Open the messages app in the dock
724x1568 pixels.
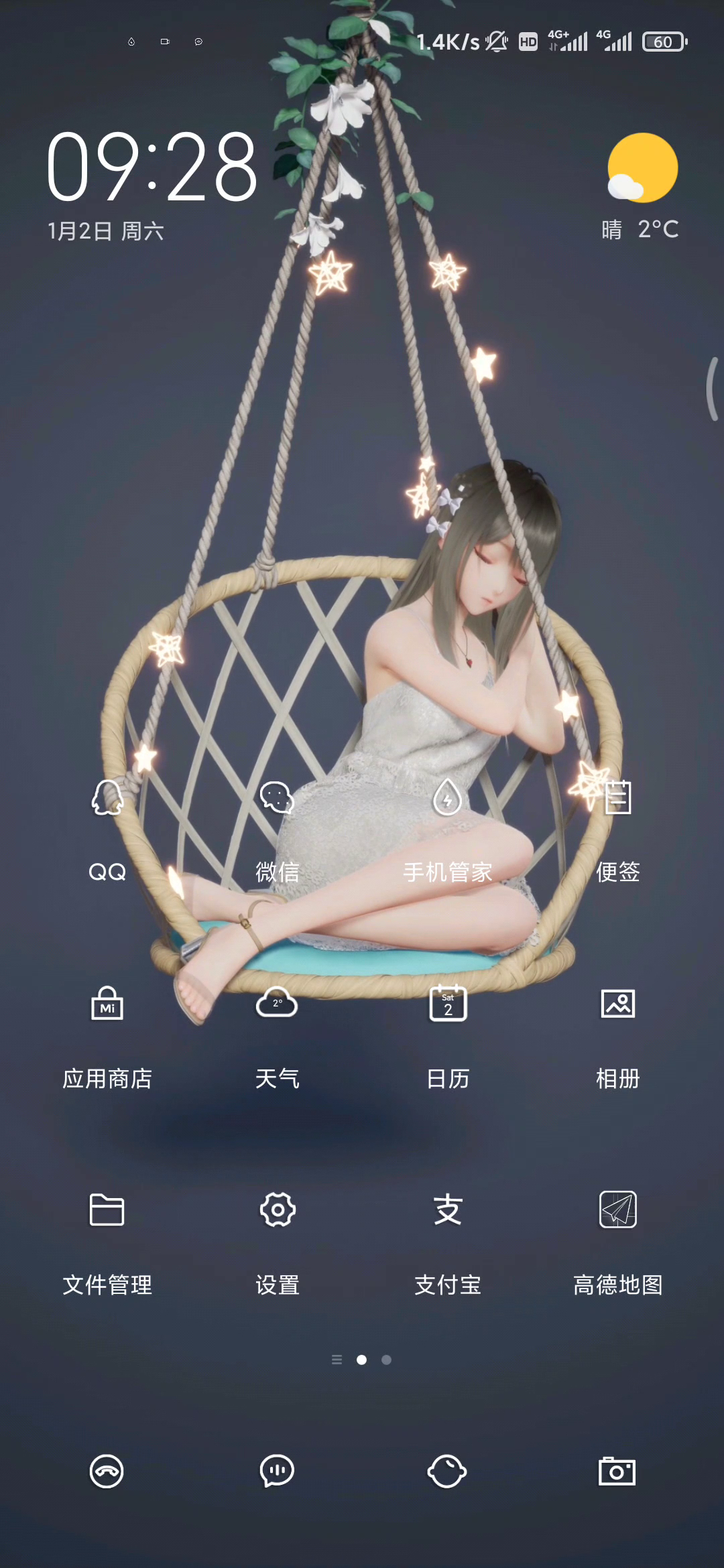click(277, 1472)
